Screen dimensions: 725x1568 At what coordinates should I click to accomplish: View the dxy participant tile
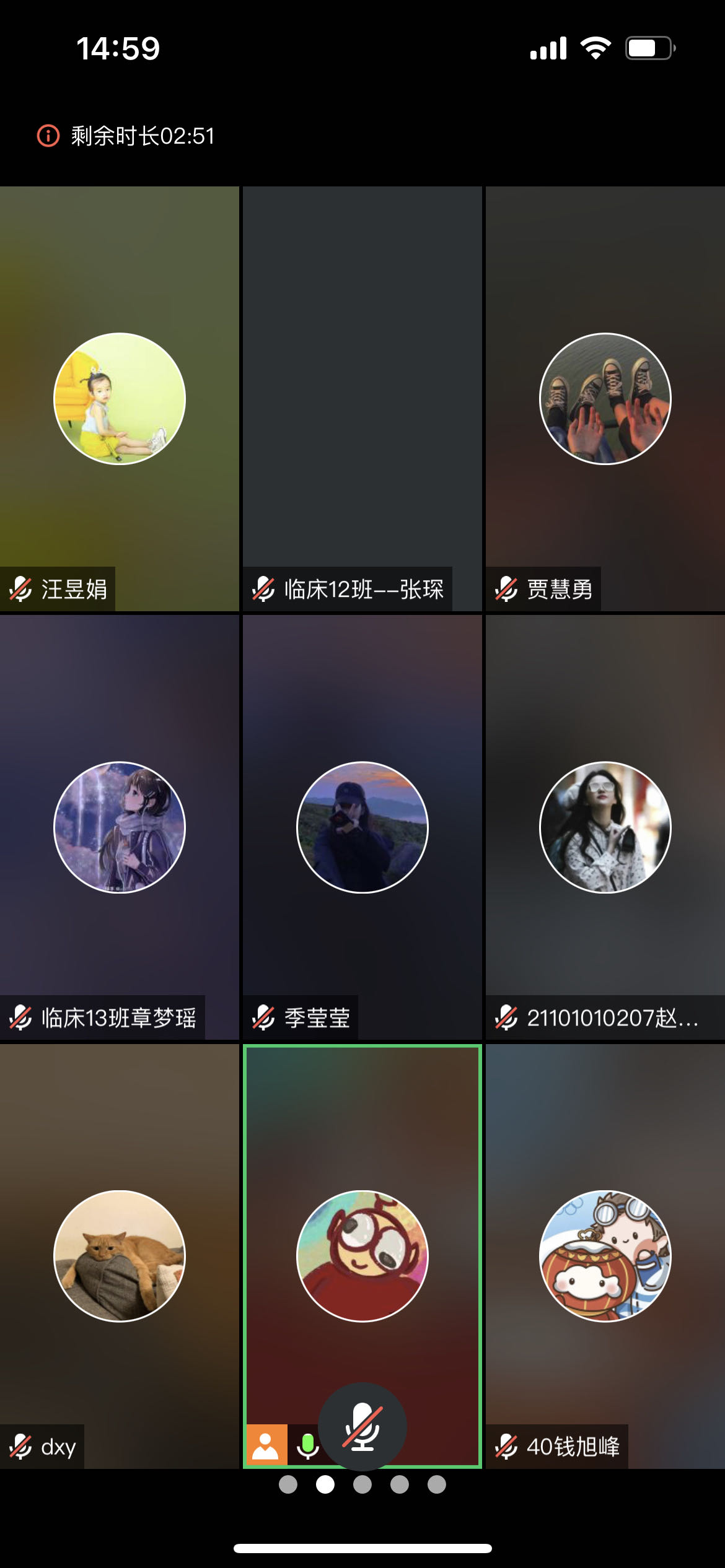119,1256
